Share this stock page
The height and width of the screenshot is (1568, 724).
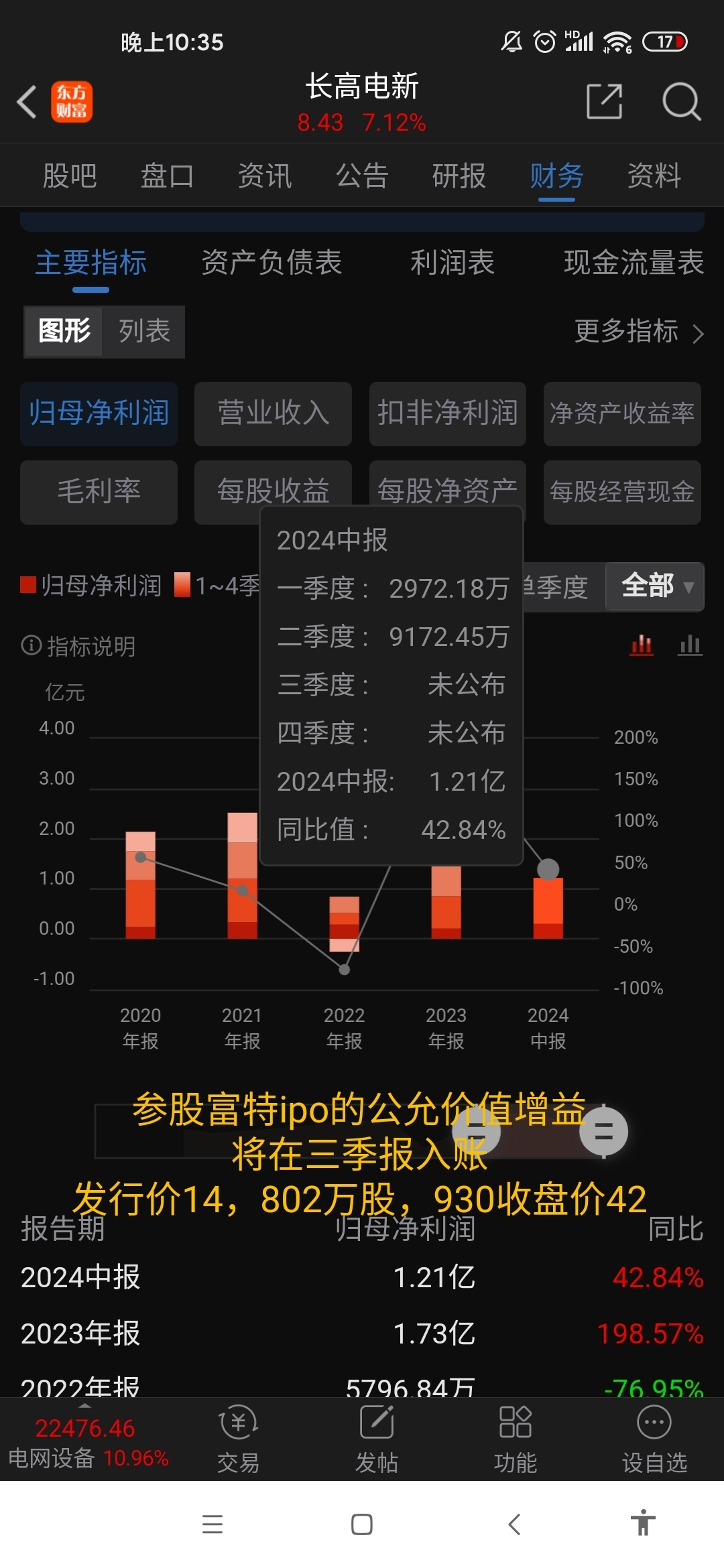pos(604,102)
